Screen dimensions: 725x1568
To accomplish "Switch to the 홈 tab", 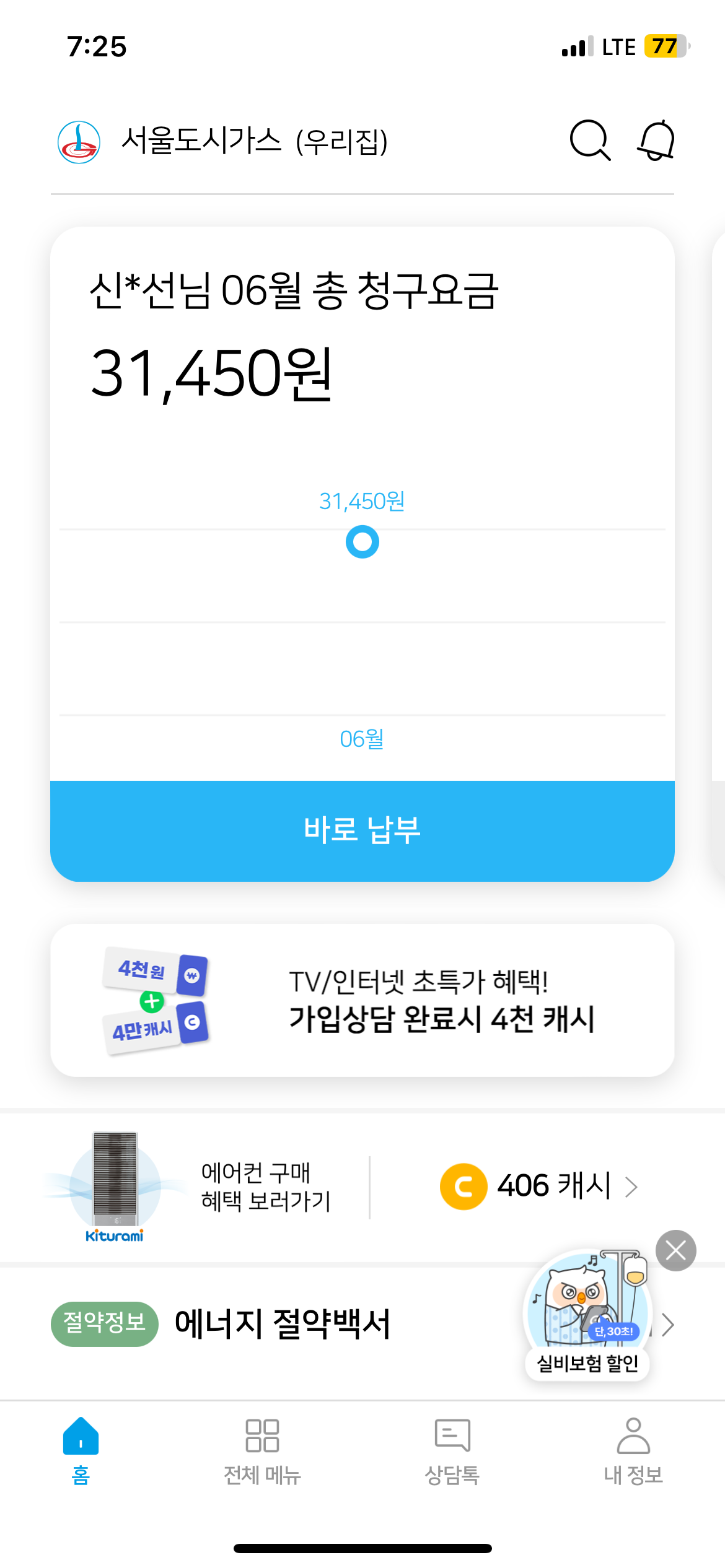I will click(81, 1450).
